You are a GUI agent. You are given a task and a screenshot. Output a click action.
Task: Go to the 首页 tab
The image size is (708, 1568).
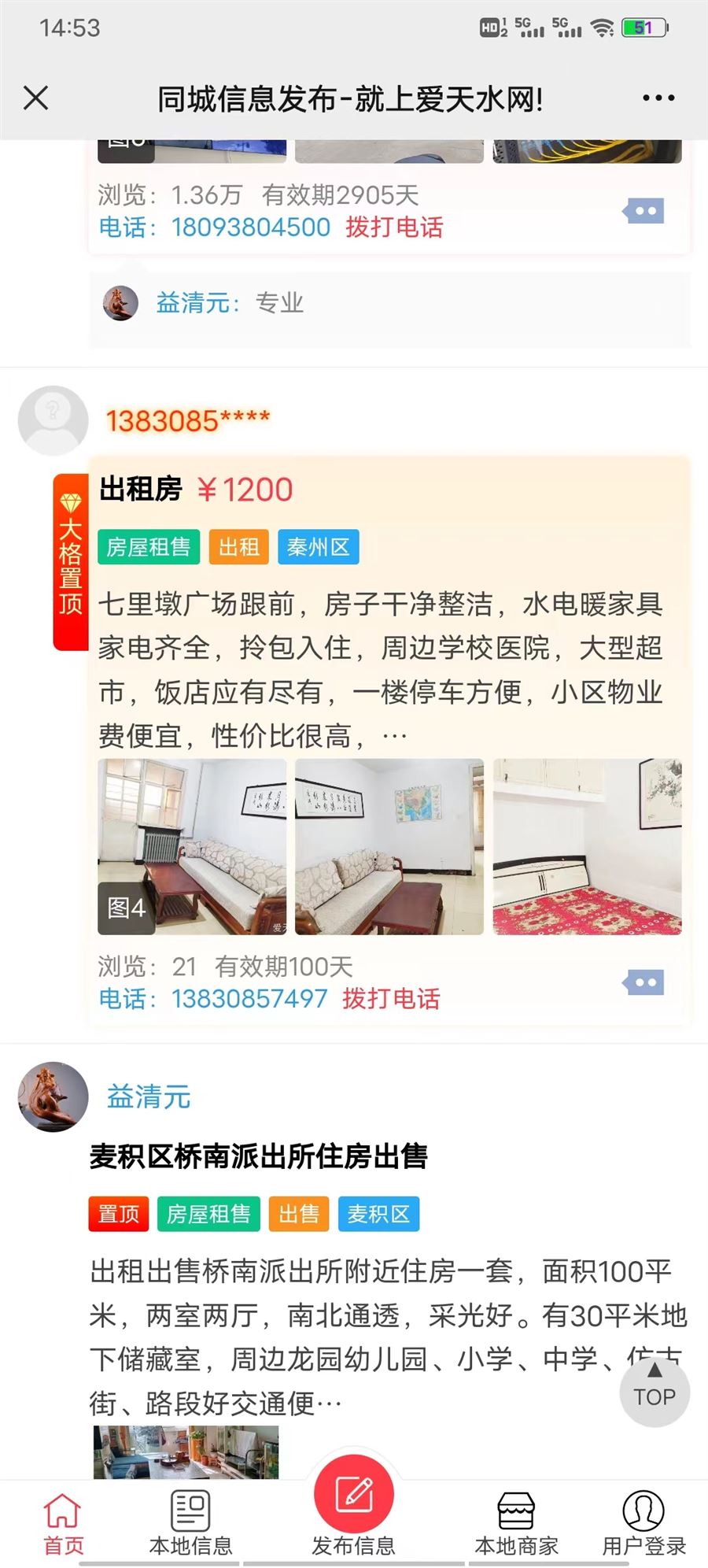63,1524
